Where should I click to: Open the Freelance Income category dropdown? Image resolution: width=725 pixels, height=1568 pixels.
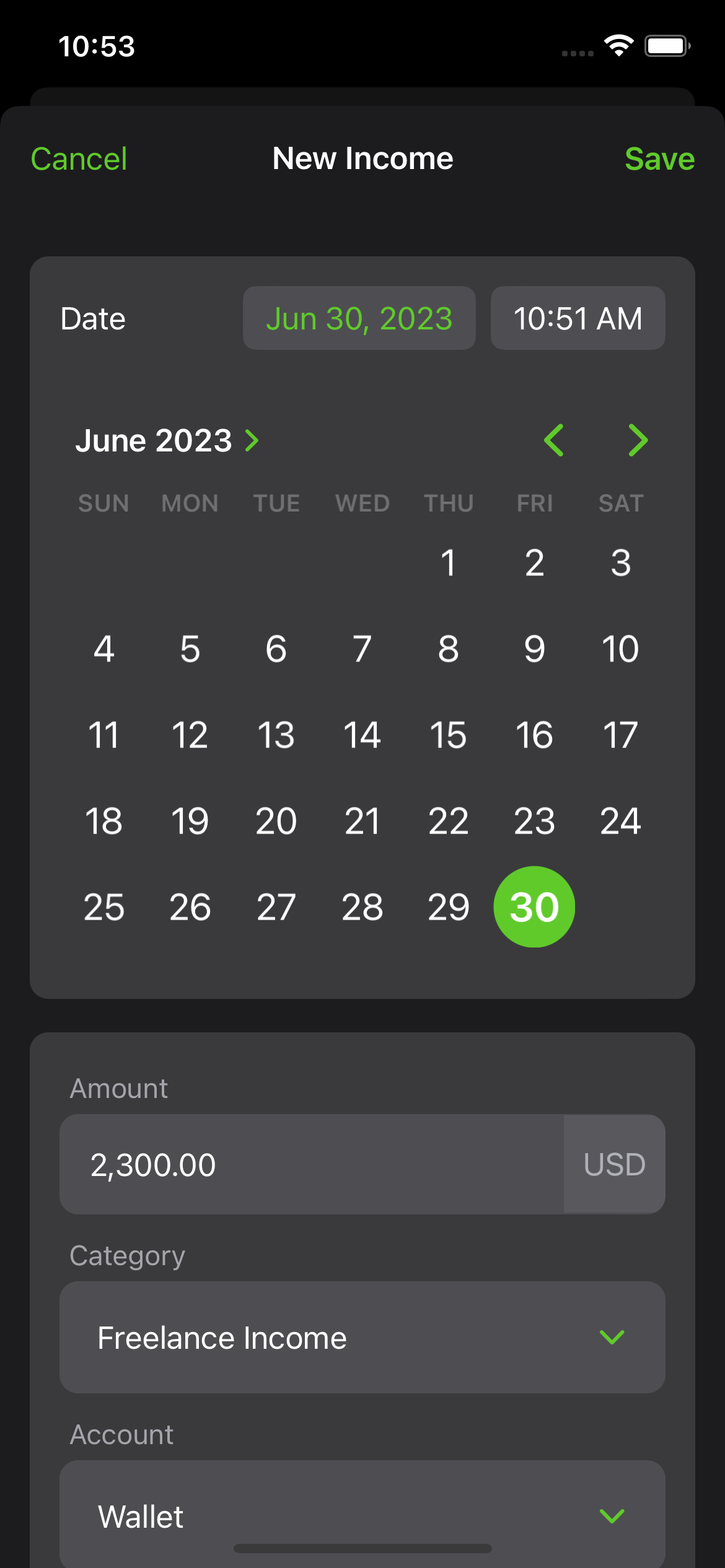(362, 1338)
